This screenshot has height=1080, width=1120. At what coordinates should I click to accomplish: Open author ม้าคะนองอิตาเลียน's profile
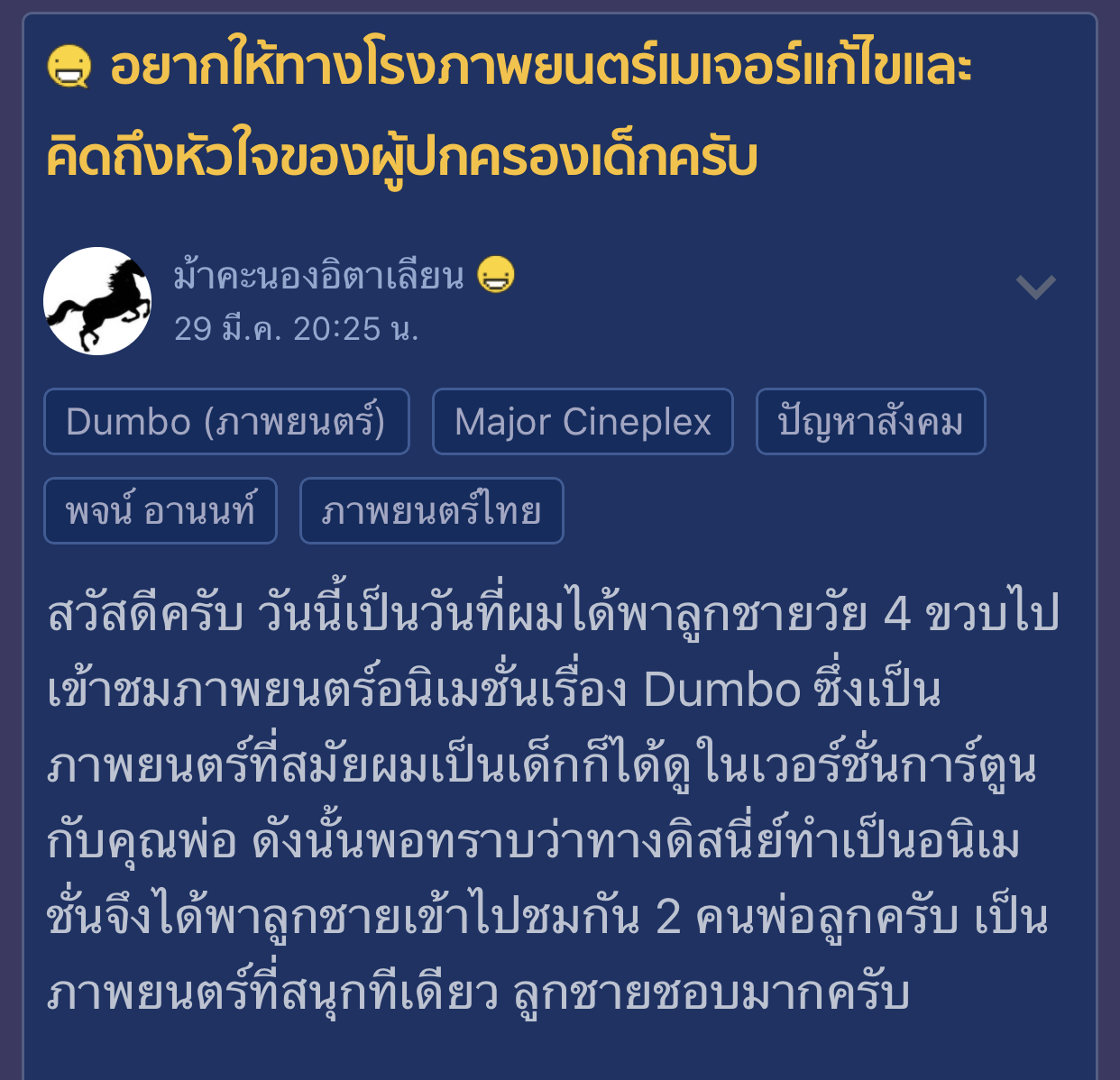[x=319, y=276]
